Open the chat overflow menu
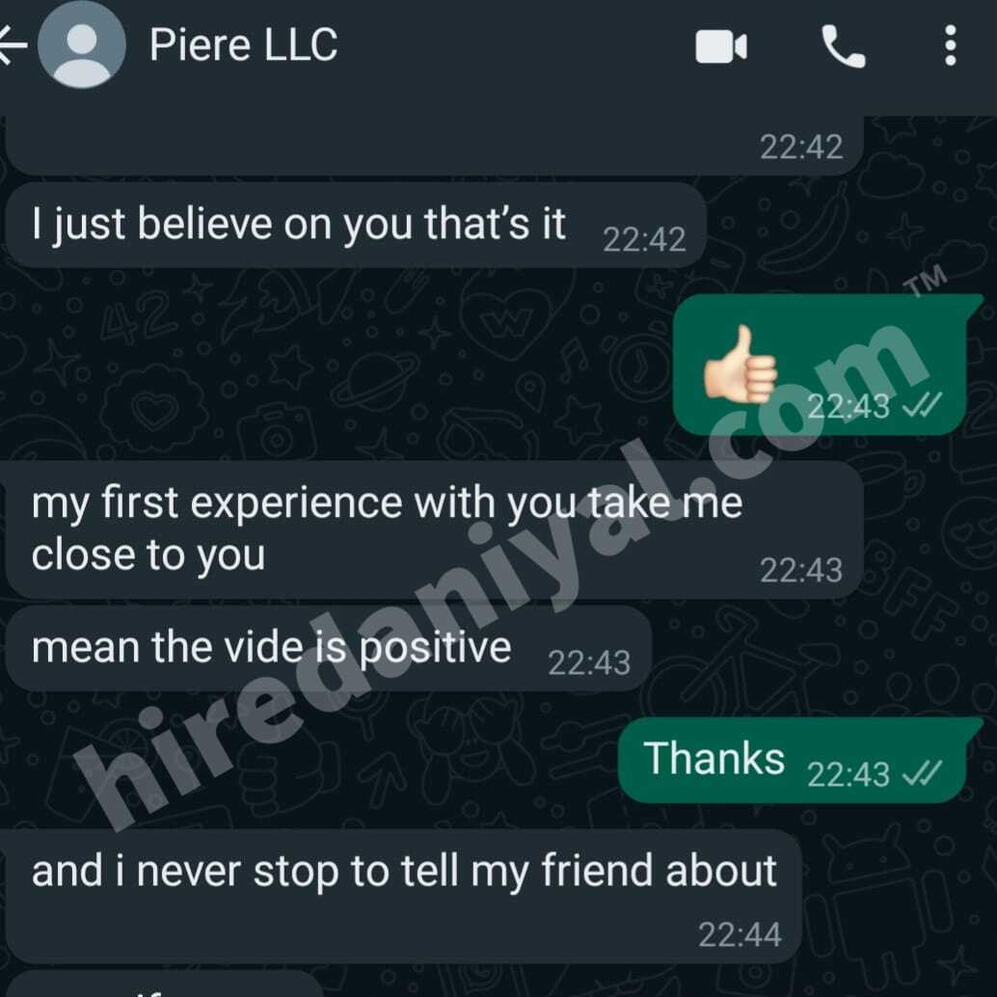997x997 pixels. (949, 47)
